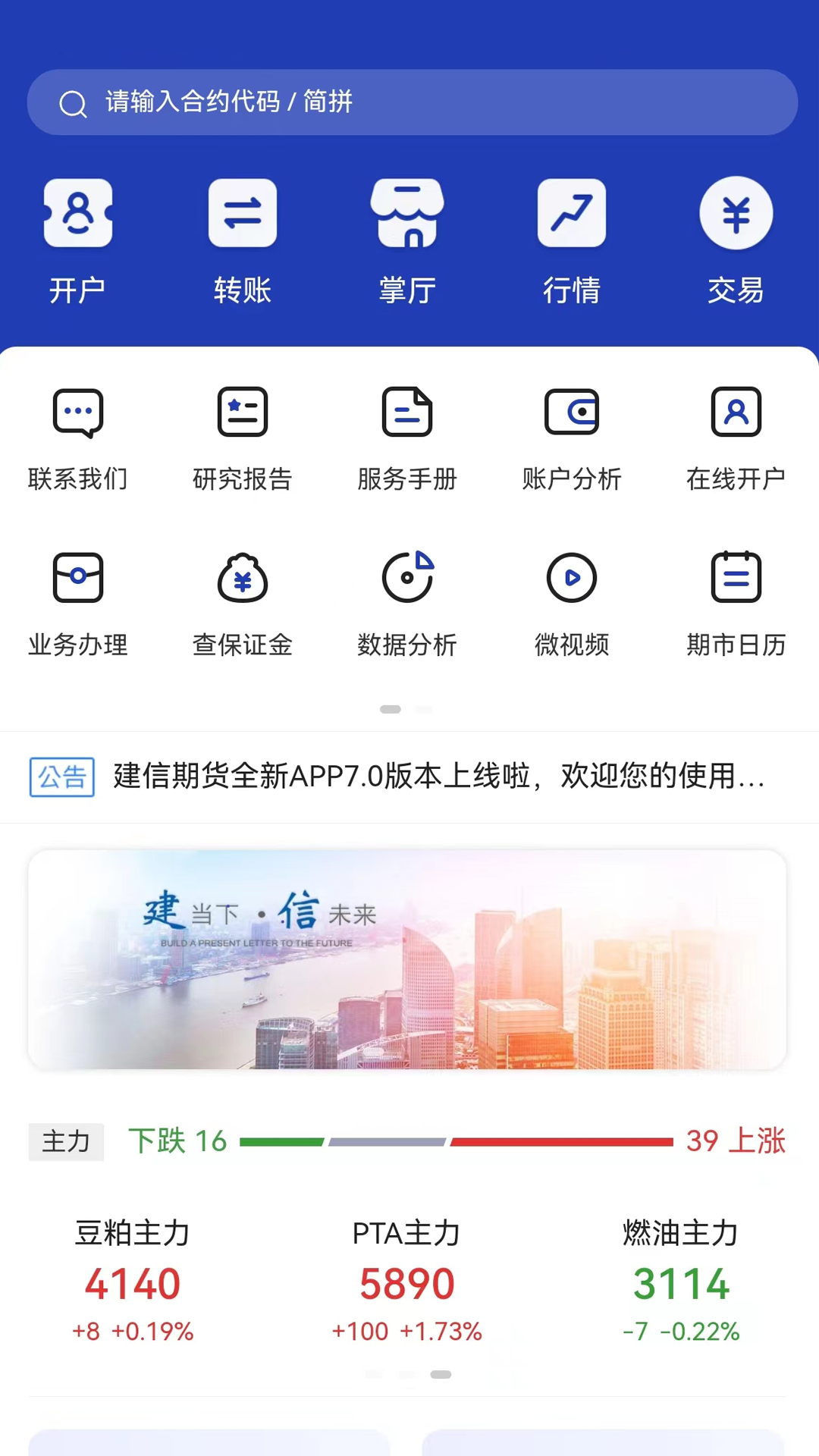View PTA主力 contract quote
The image size is (819, 1456).
pos(407,1280)
